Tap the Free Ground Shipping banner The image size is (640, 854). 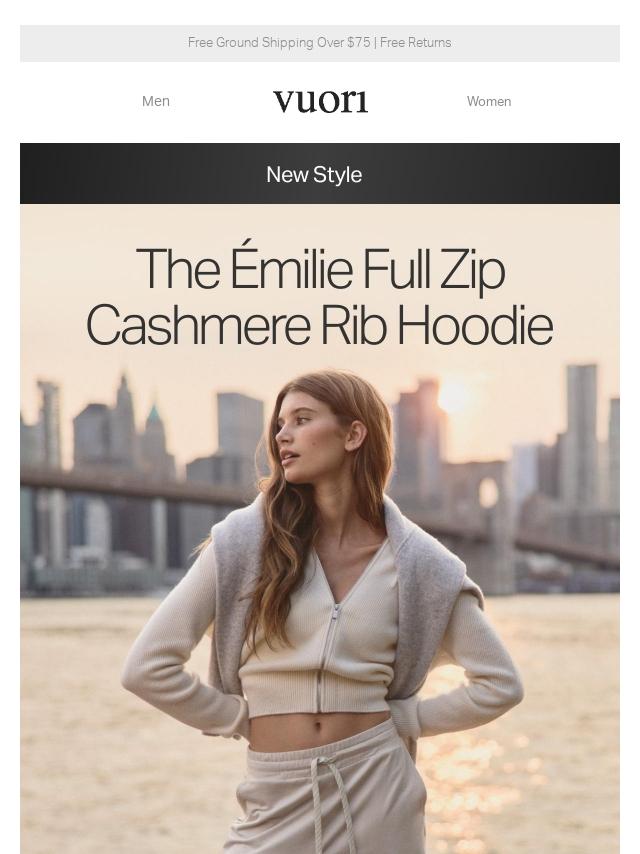click(x=319, y=43)
